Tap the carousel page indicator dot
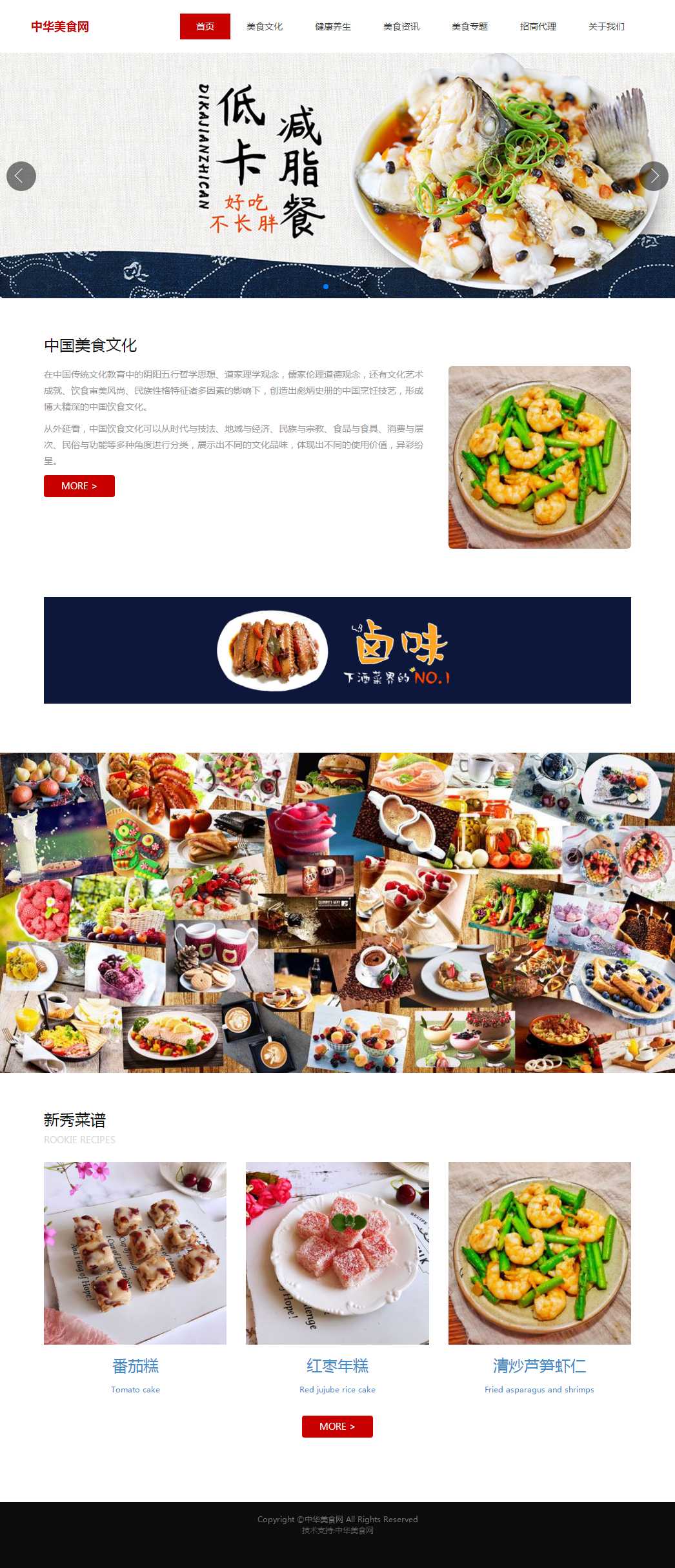The image size is (675, 1568). [x=326, y=287]
